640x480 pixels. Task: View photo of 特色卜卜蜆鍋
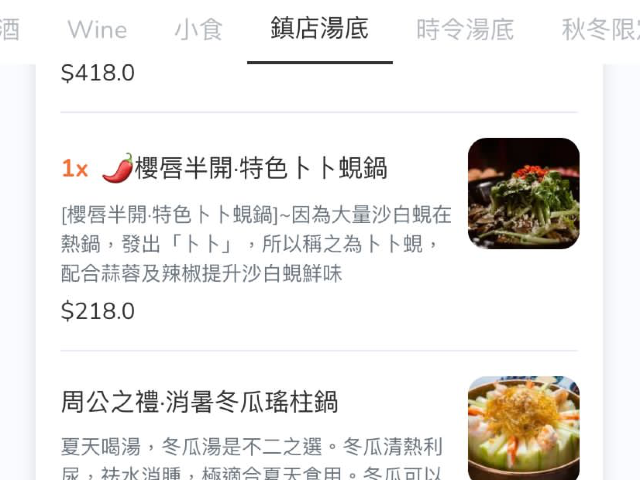pyautogui.click(x=523, y=193)
